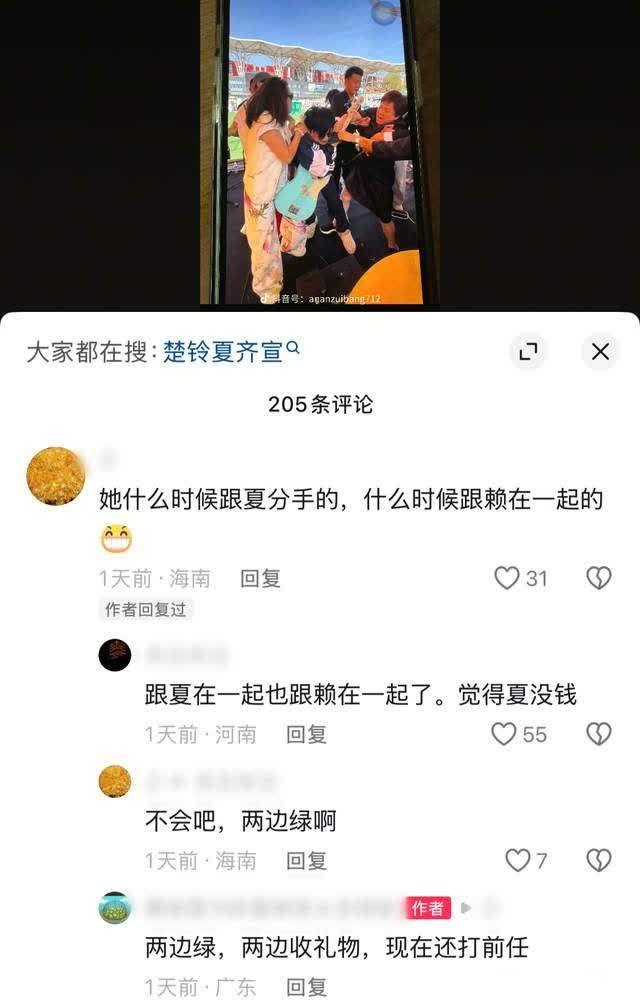Screen dimensions: 640x1002
Task: Reply to the author's comment from 广东
Action: click(x=306, y=987)
